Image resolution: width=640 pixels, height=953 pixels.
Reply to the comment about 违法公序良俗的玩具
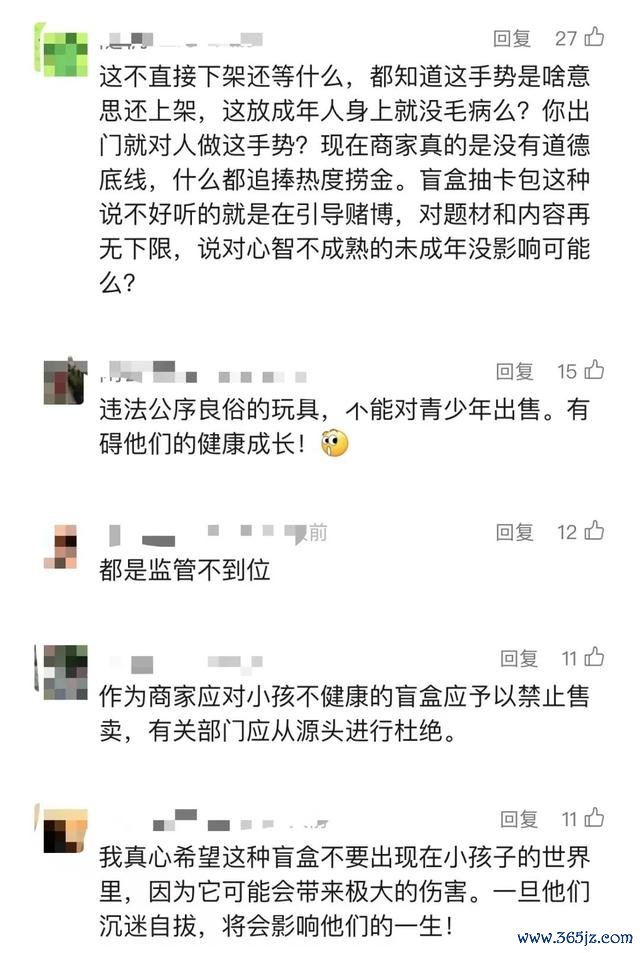(517, 371)
